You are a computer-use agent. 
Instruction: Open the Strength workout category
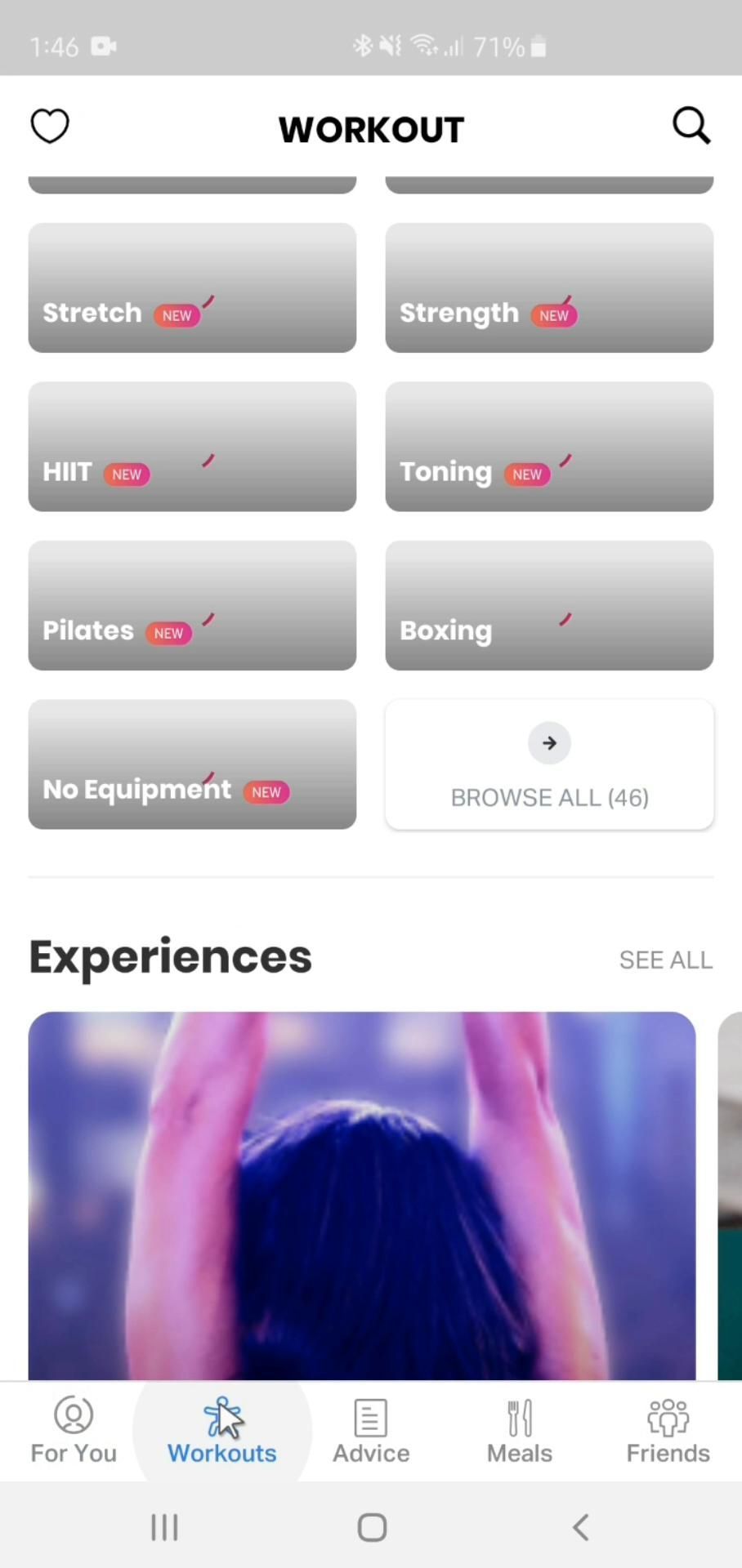[x=549, y=287]
